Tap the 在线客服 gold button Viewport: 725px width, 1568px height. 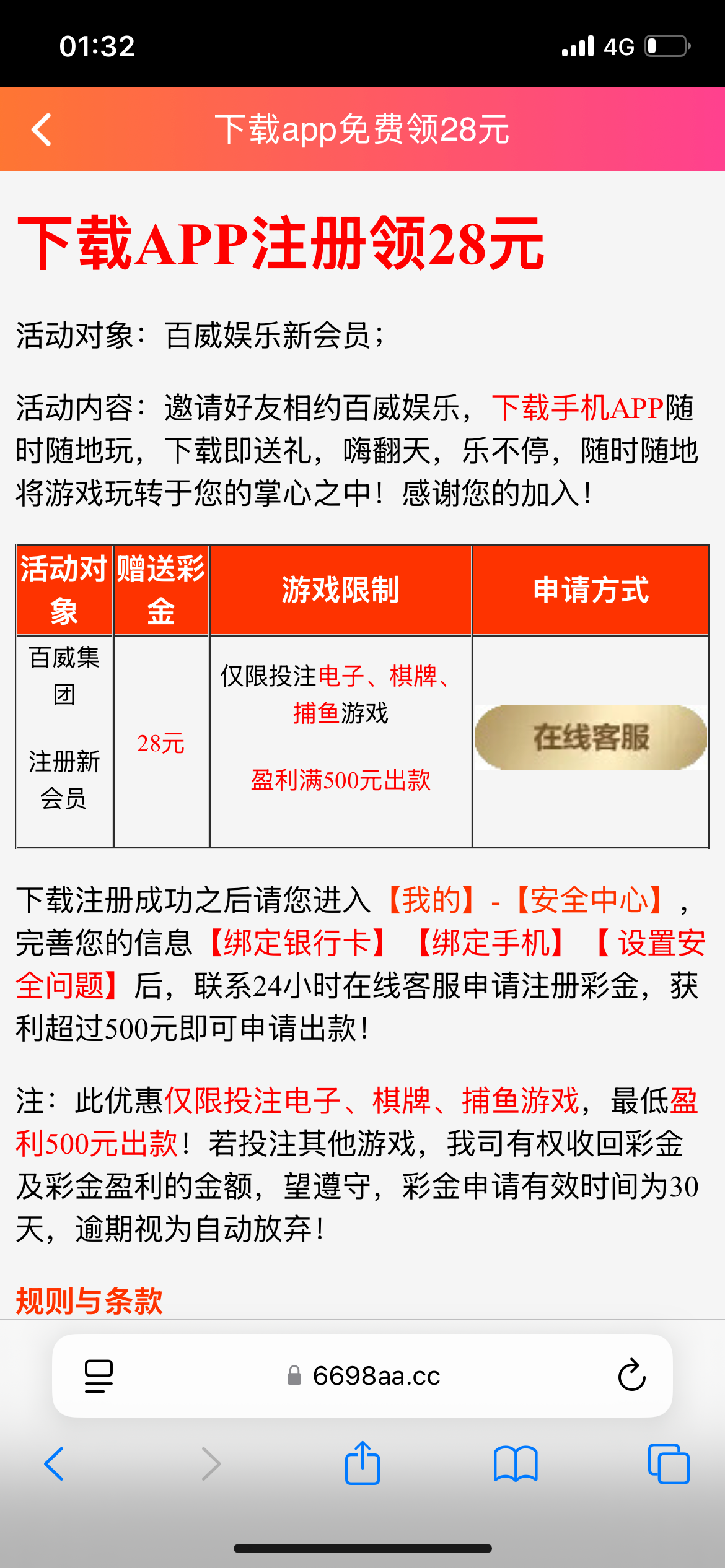(591, 737)
